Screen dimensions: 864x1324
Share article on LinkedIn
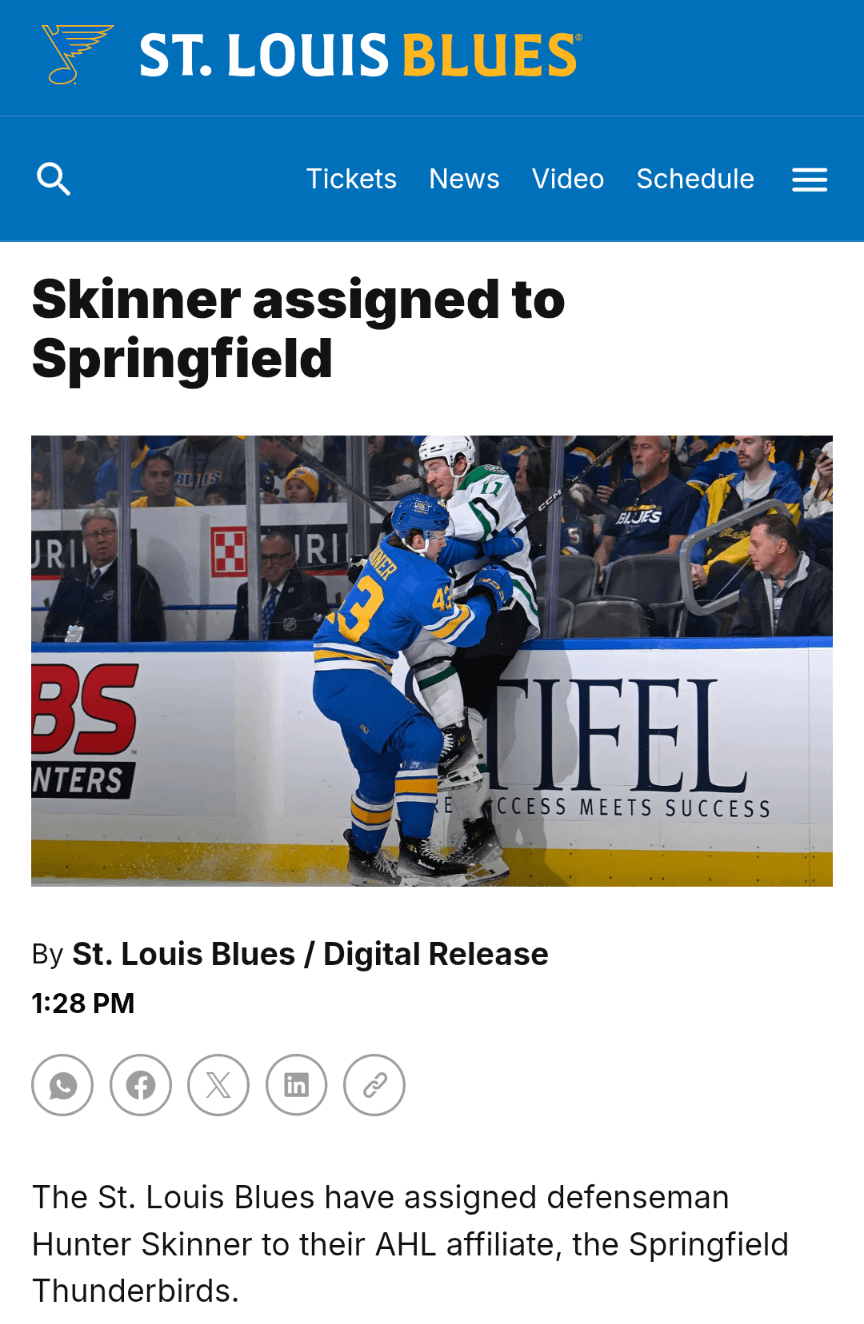[x=296, y=1085]
